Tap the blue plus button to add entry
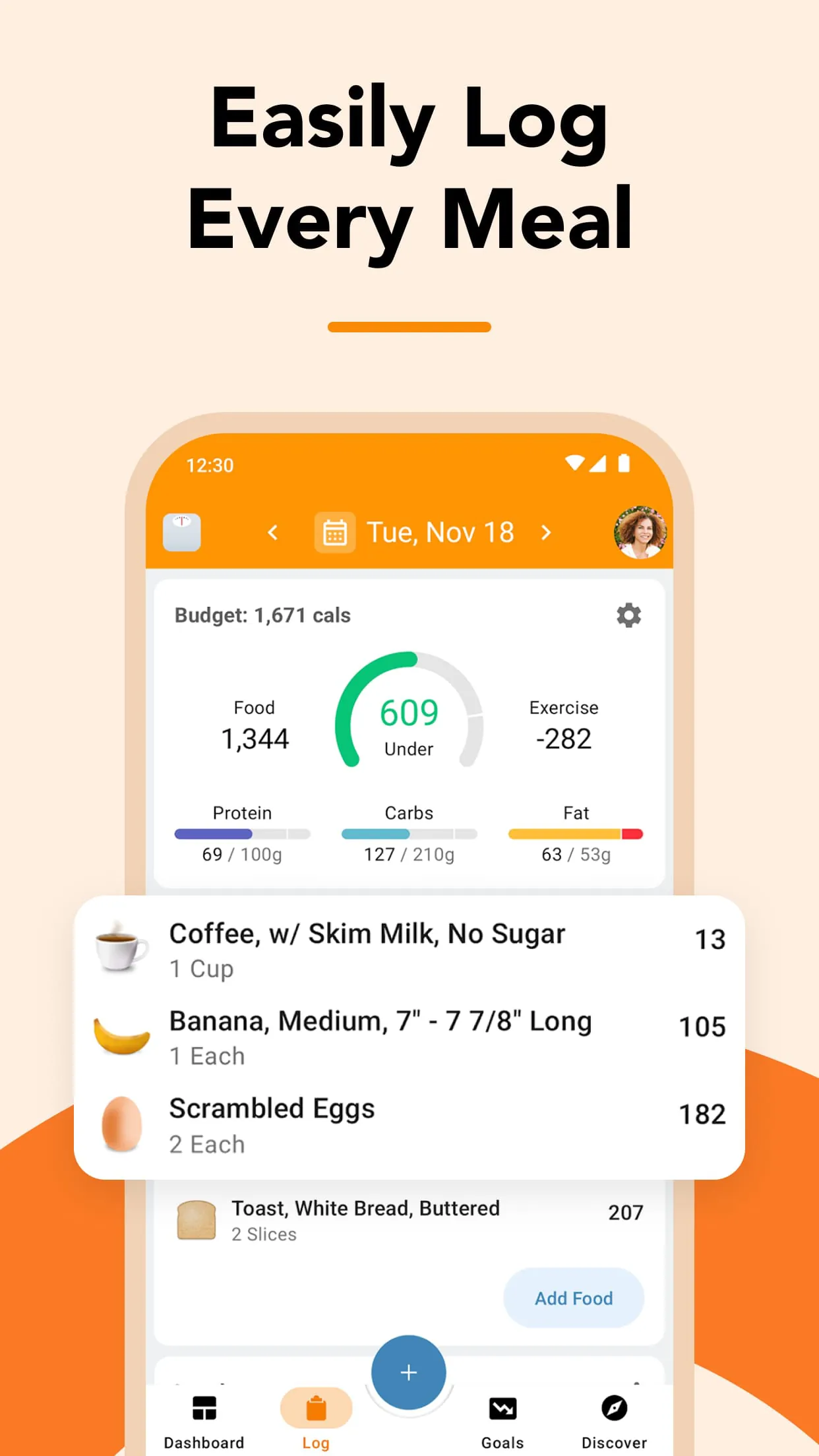 pyautogui.click(x=408, y=1372)
